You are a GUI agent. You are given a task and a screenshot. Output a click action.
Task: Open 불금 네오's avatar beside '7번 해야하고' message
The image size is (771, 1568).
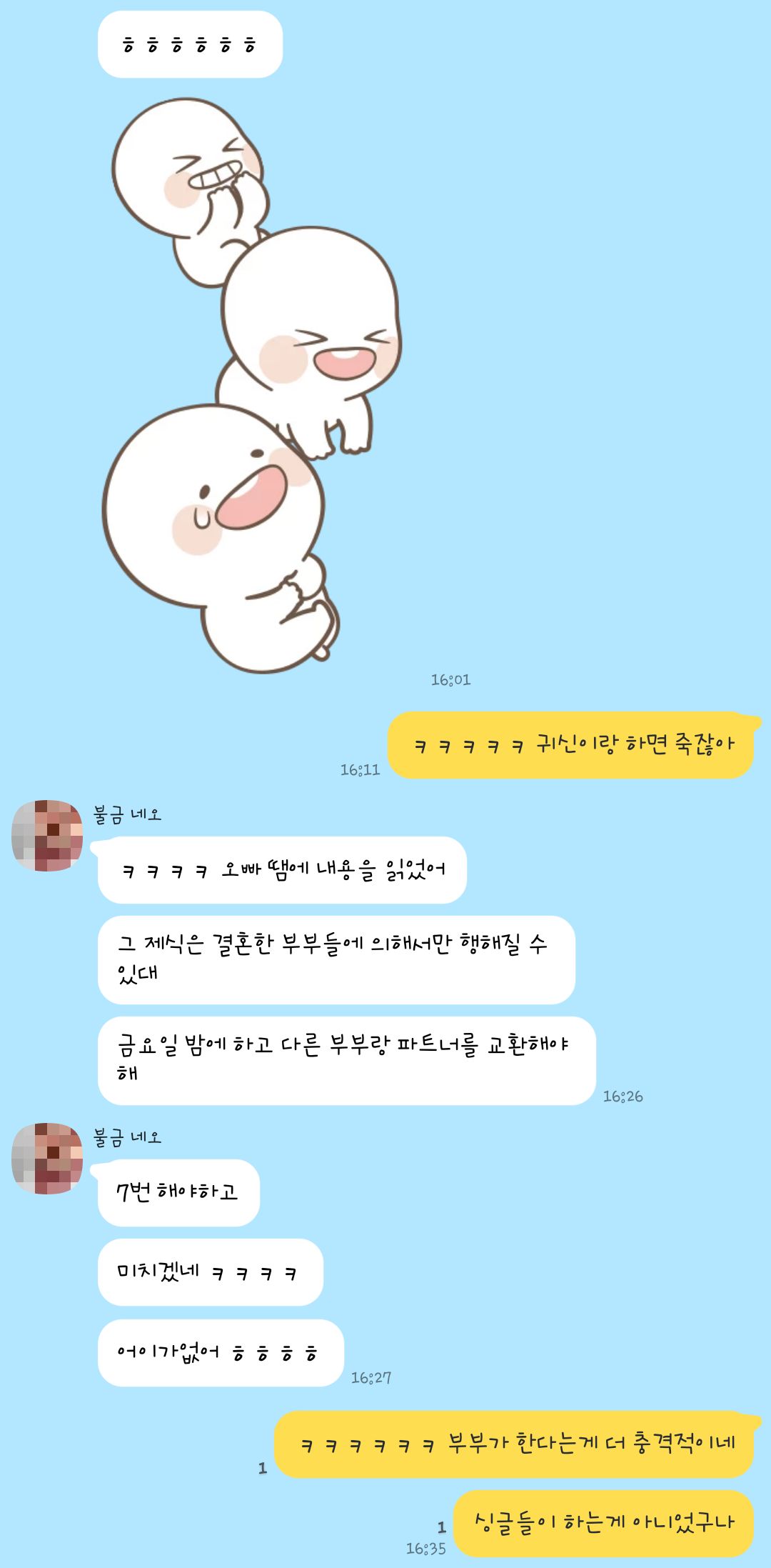[47, 1159]
